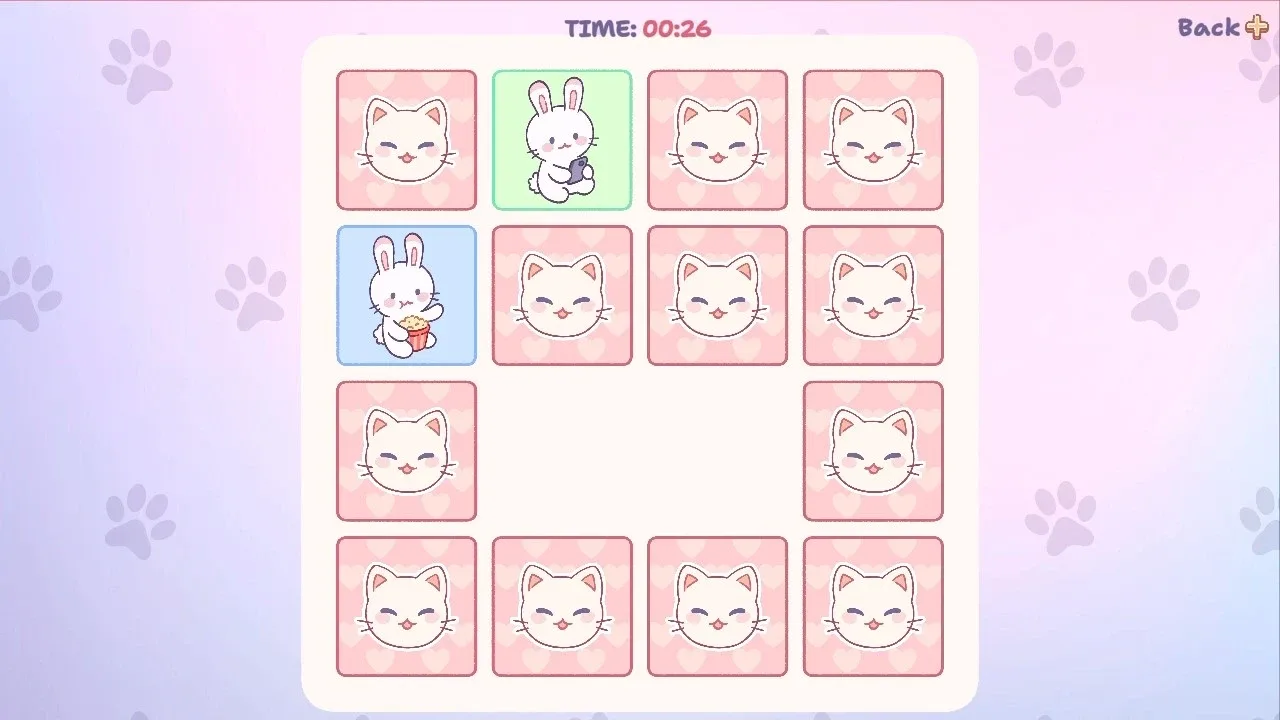Tap the Back button
The image size is (1280, 720).
(1221, 28)
